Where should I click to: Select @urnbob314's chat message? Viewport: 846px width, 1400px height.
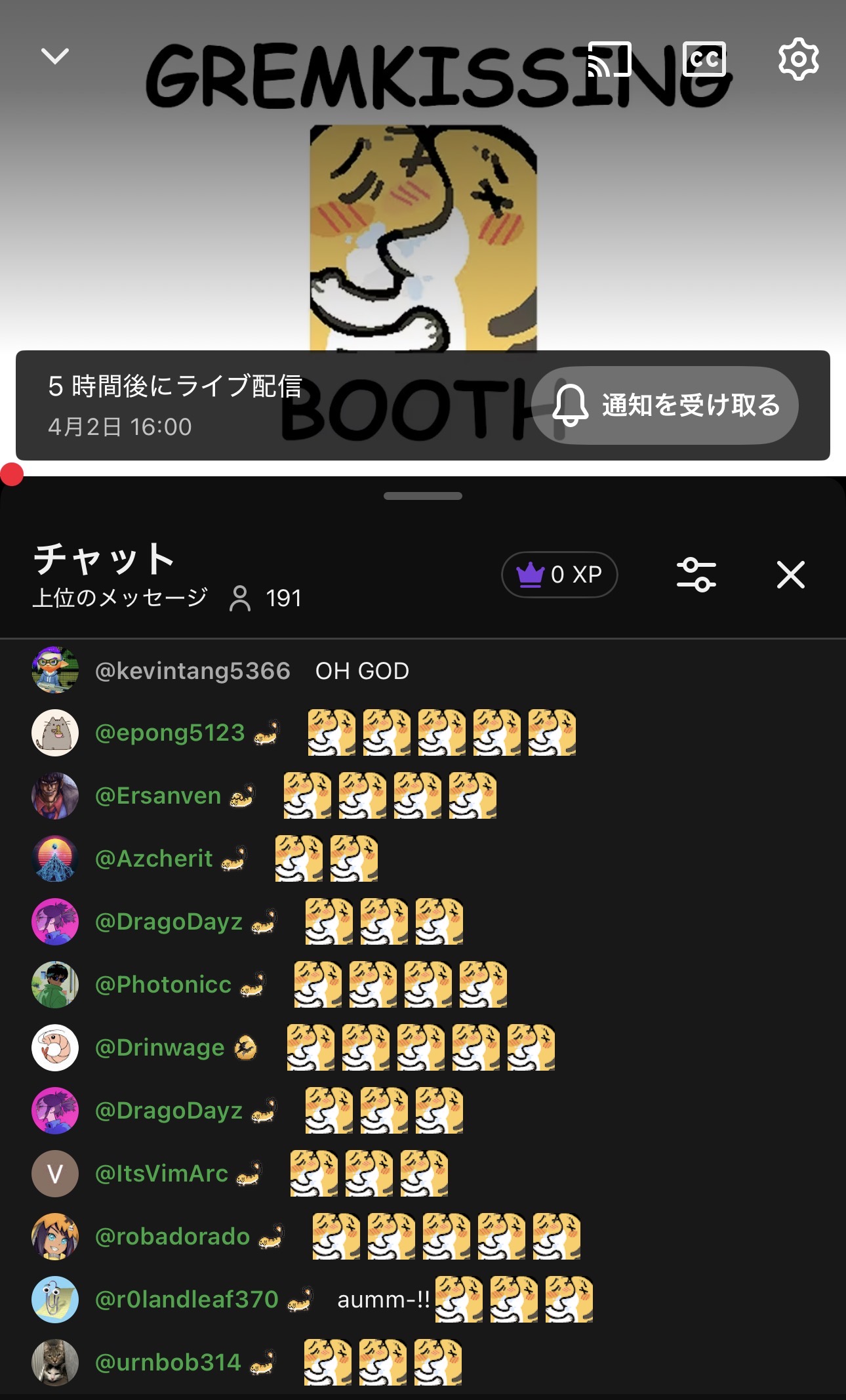point(423,1363)
